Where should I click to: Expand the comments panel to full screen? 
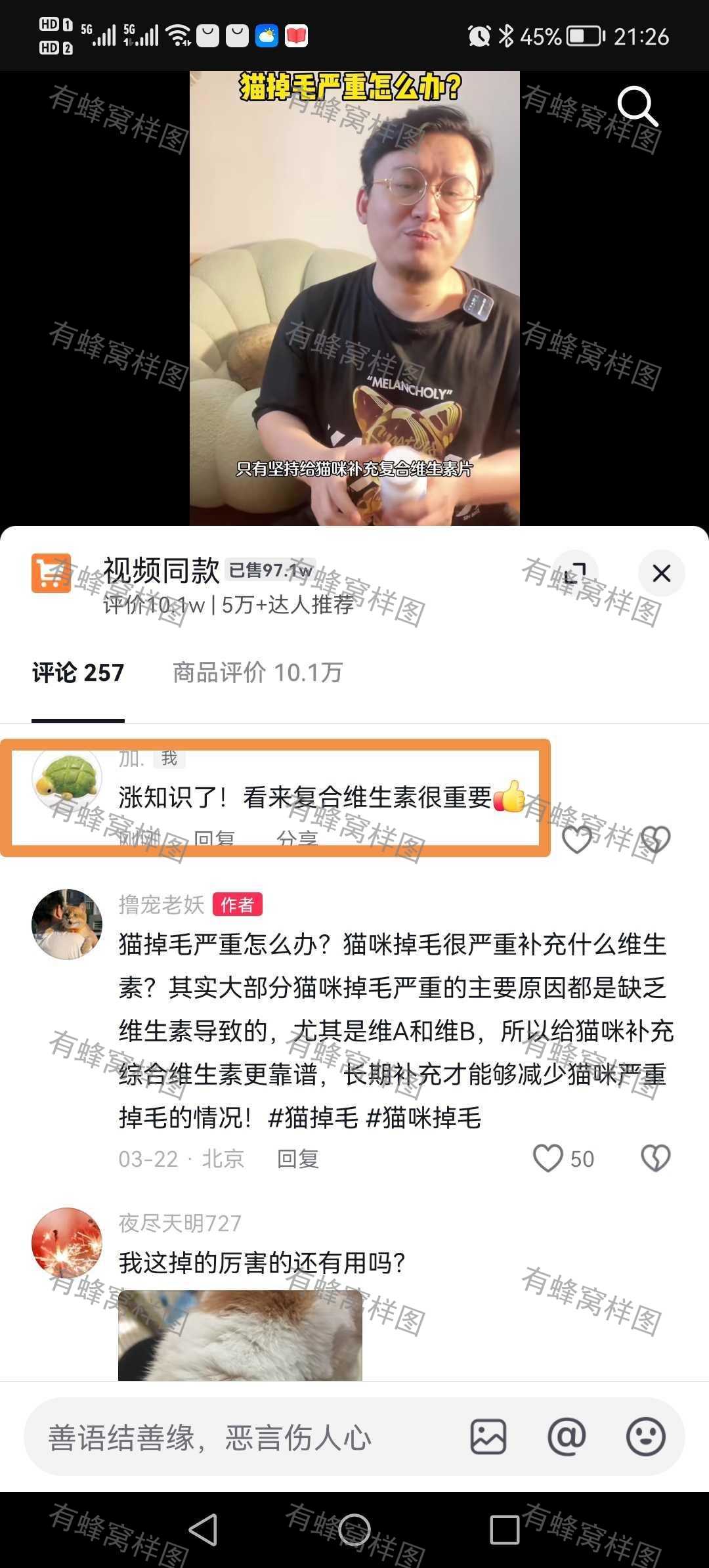click(x=574, y=573)
